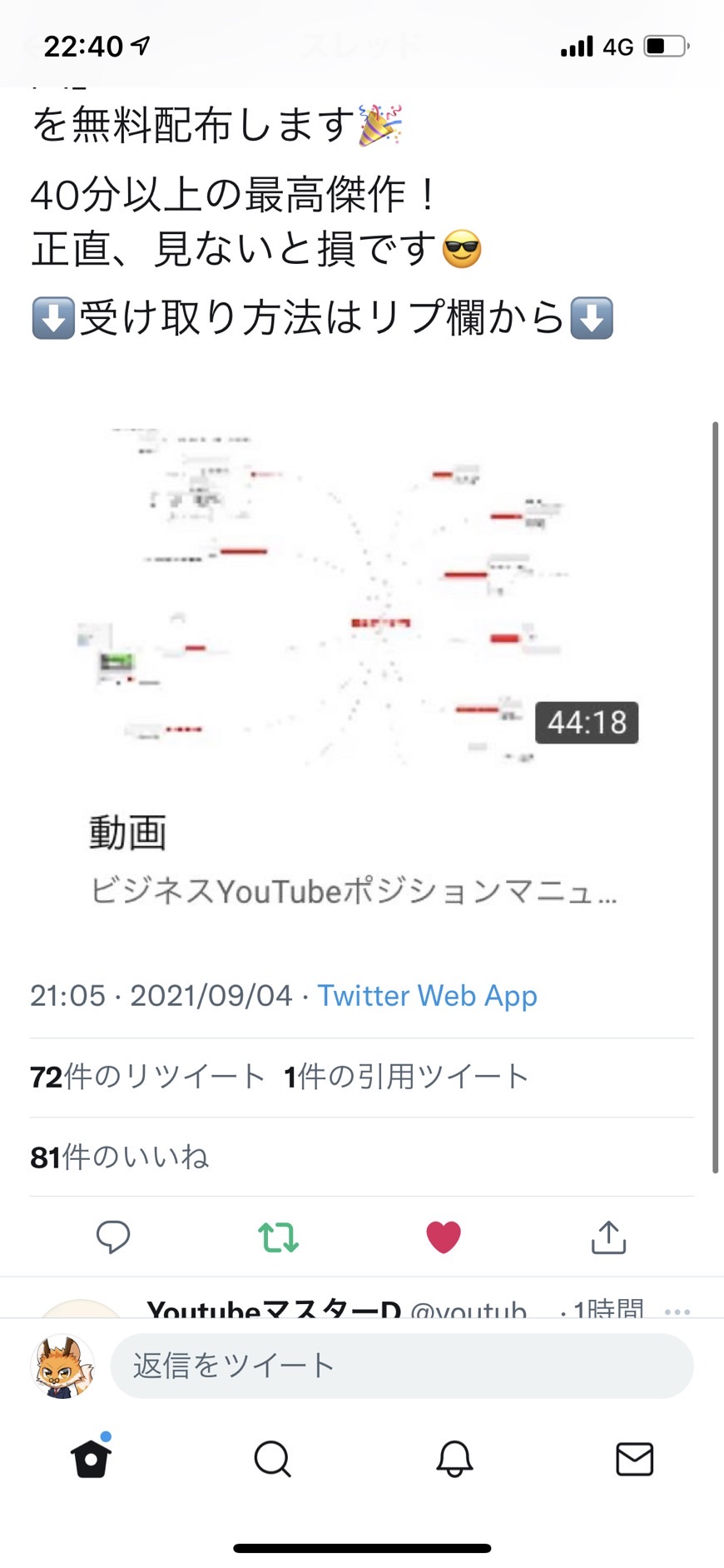Tap the reply tweet input field

[402, 1366]
